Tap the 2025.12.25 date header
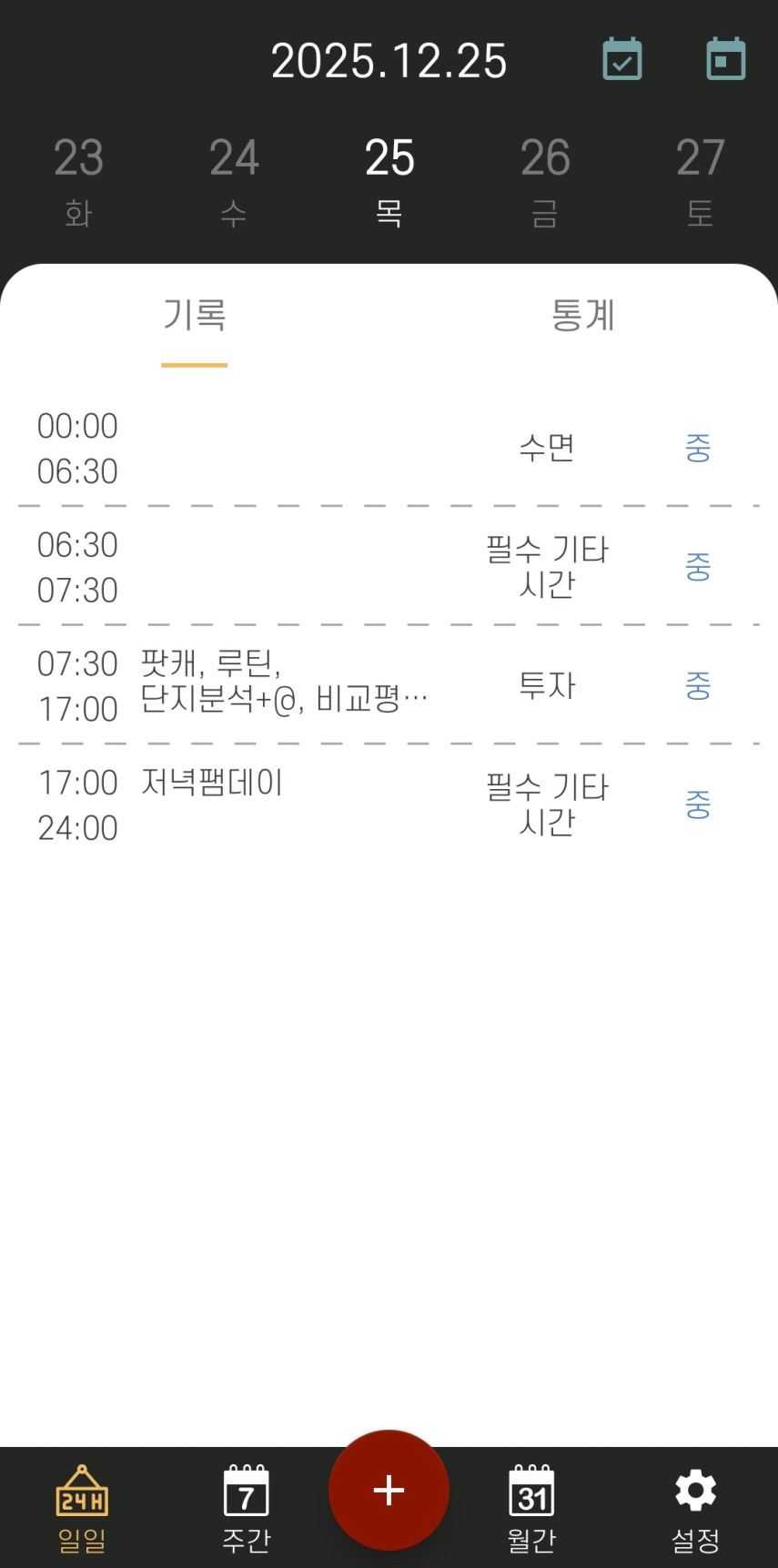 click(x=389, y=62)
